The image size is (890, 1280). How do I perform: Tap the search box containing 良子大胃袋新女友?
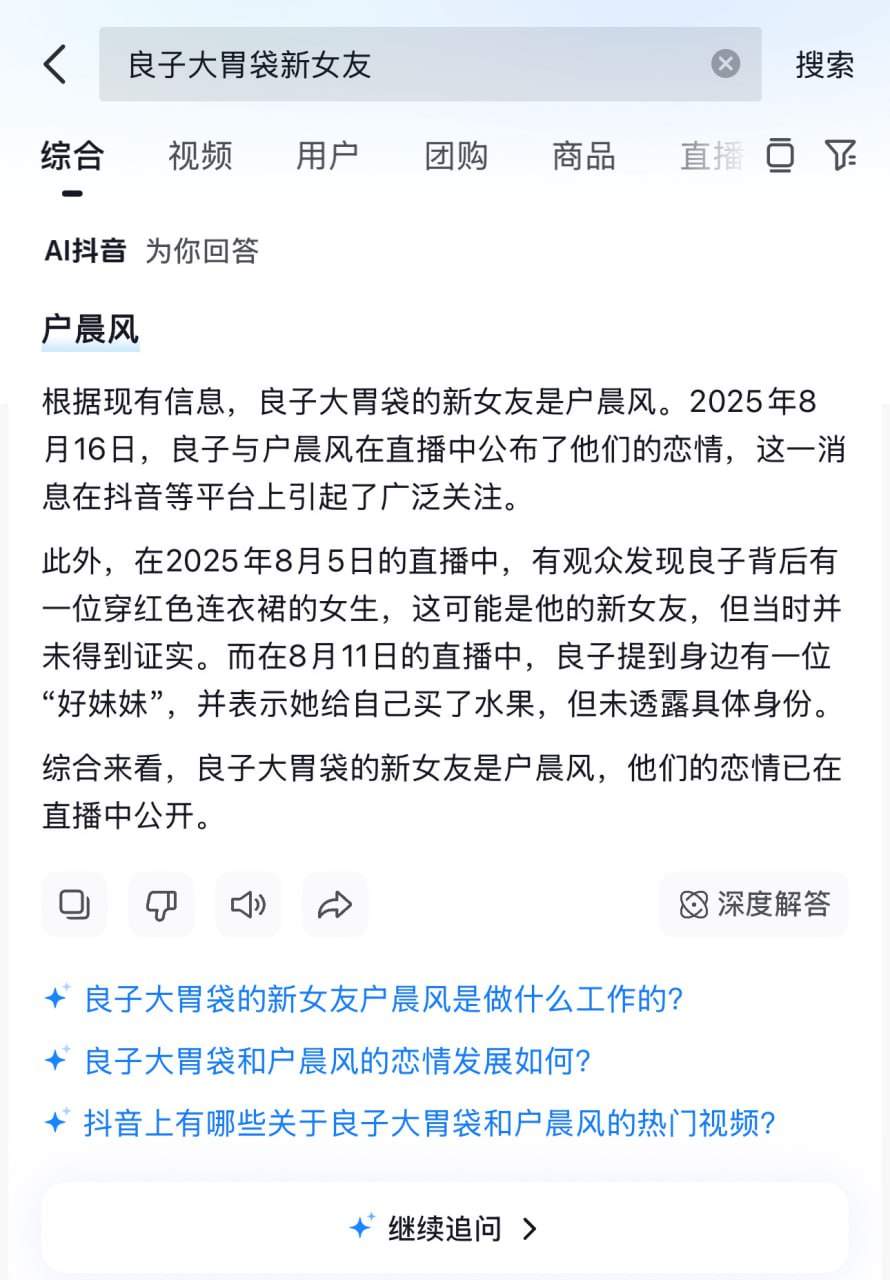coord(430,64)
